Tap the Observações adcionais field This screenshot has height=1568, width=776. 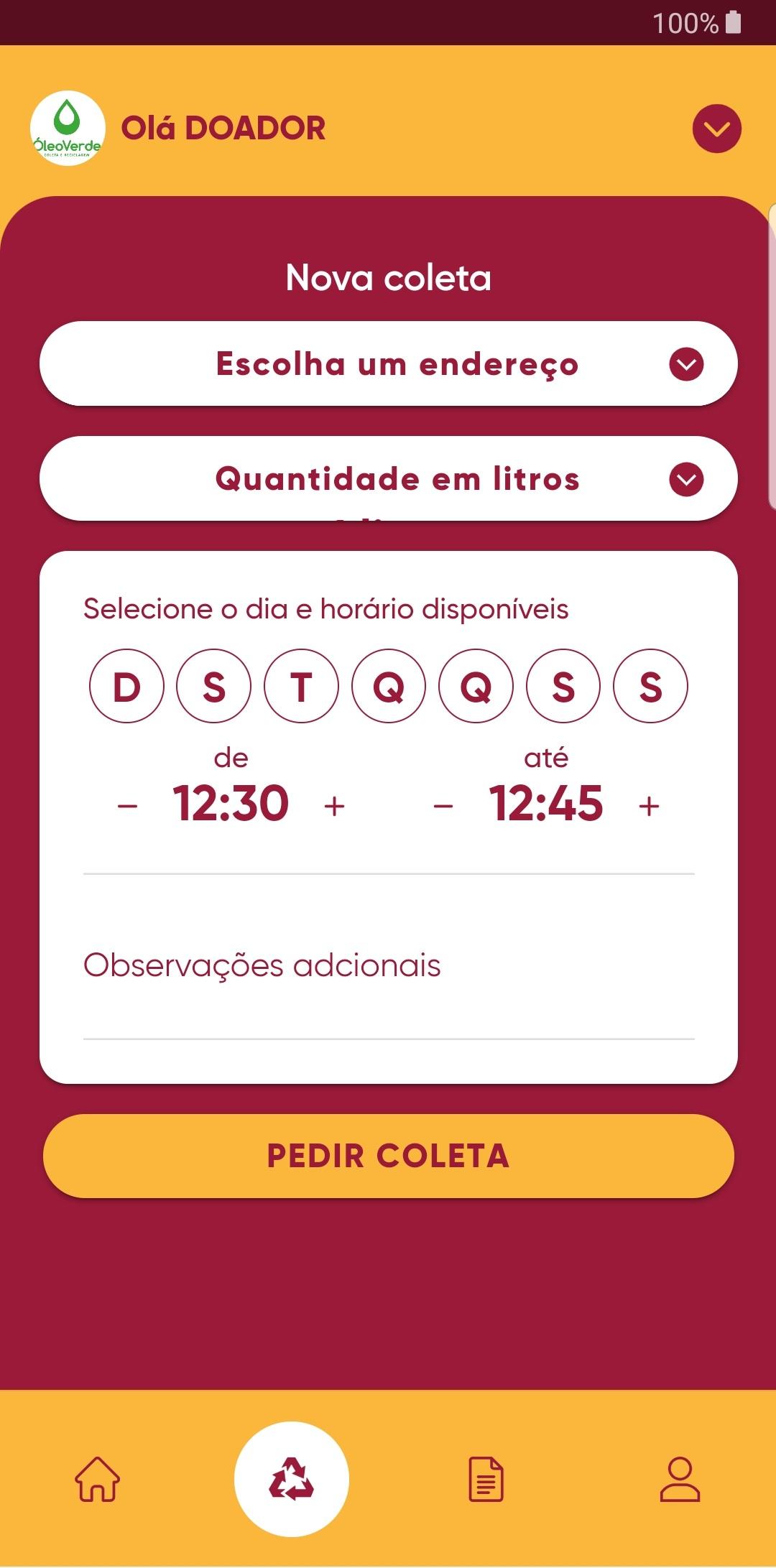click(x=389, y=965)
